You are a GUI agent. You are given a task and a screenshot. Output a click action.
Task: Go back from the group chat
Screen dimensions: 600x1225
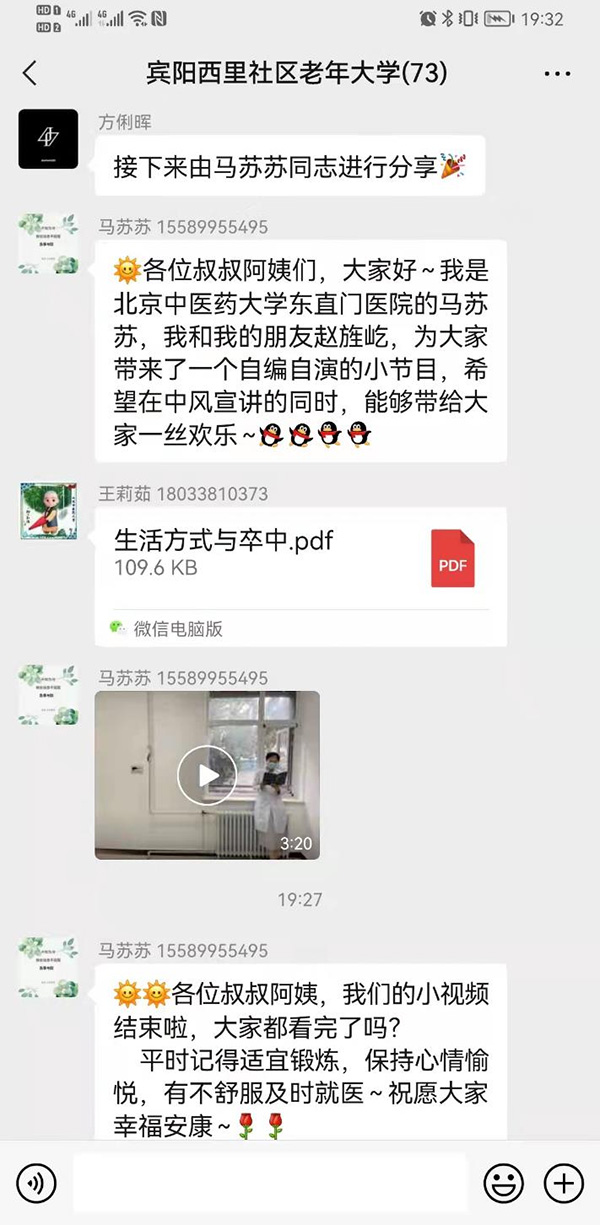point(30,73)
